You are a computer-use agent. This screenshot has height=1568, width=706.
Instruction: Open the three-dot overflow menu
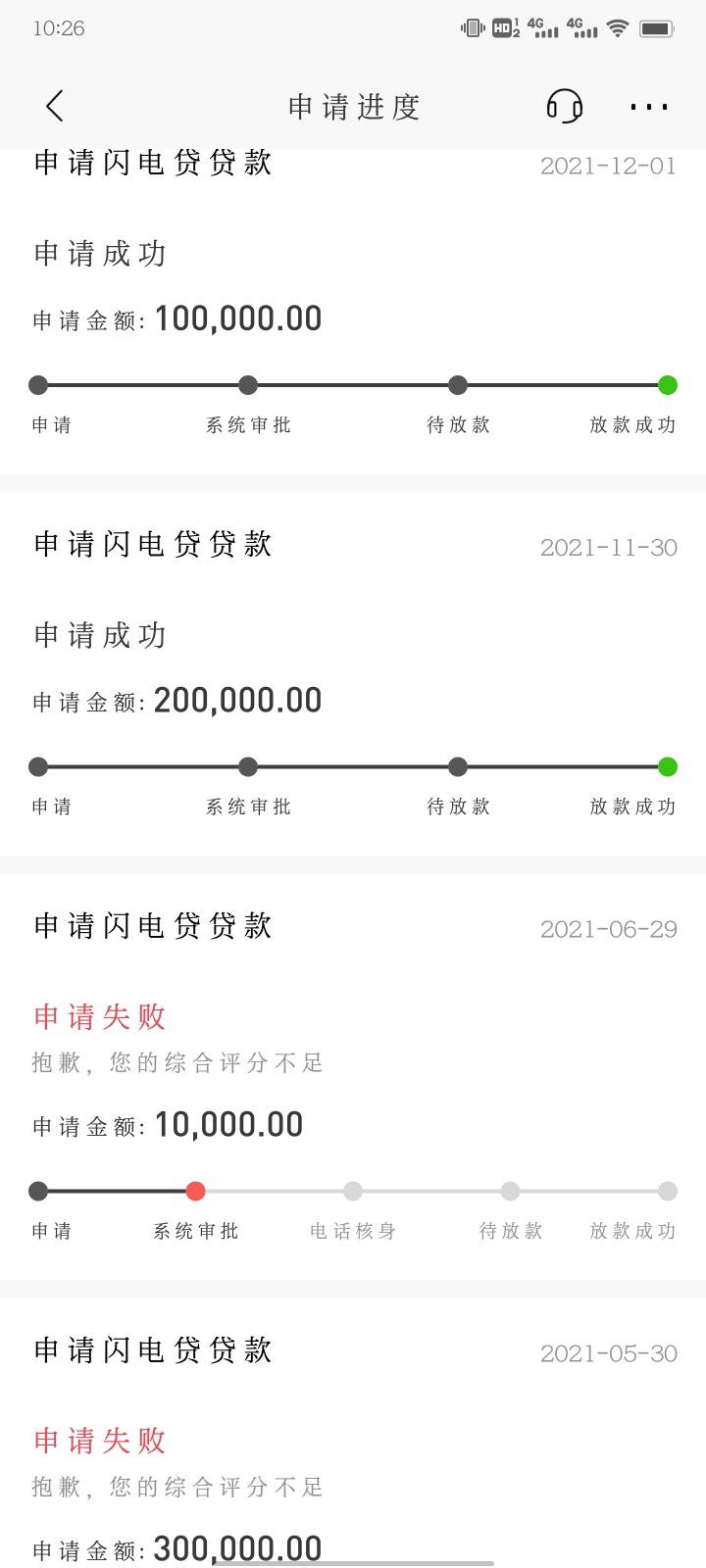(649, 106)
